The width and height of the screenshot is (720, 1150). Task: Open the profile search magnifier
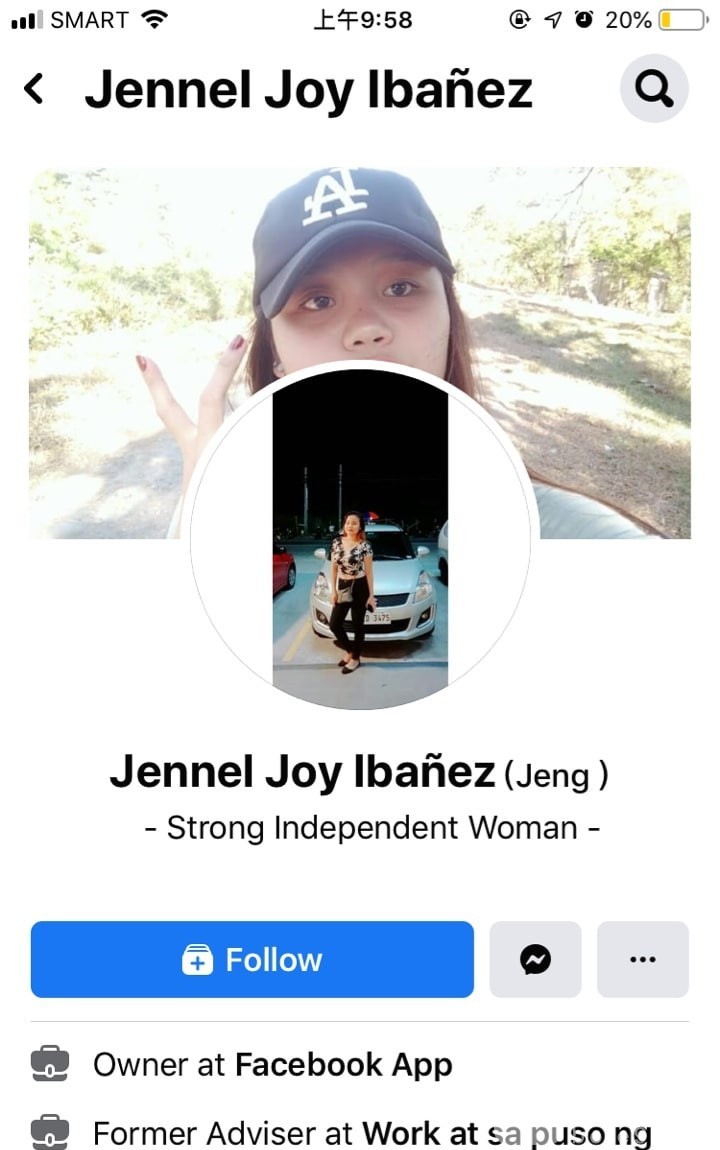click(x=654, y=90)
